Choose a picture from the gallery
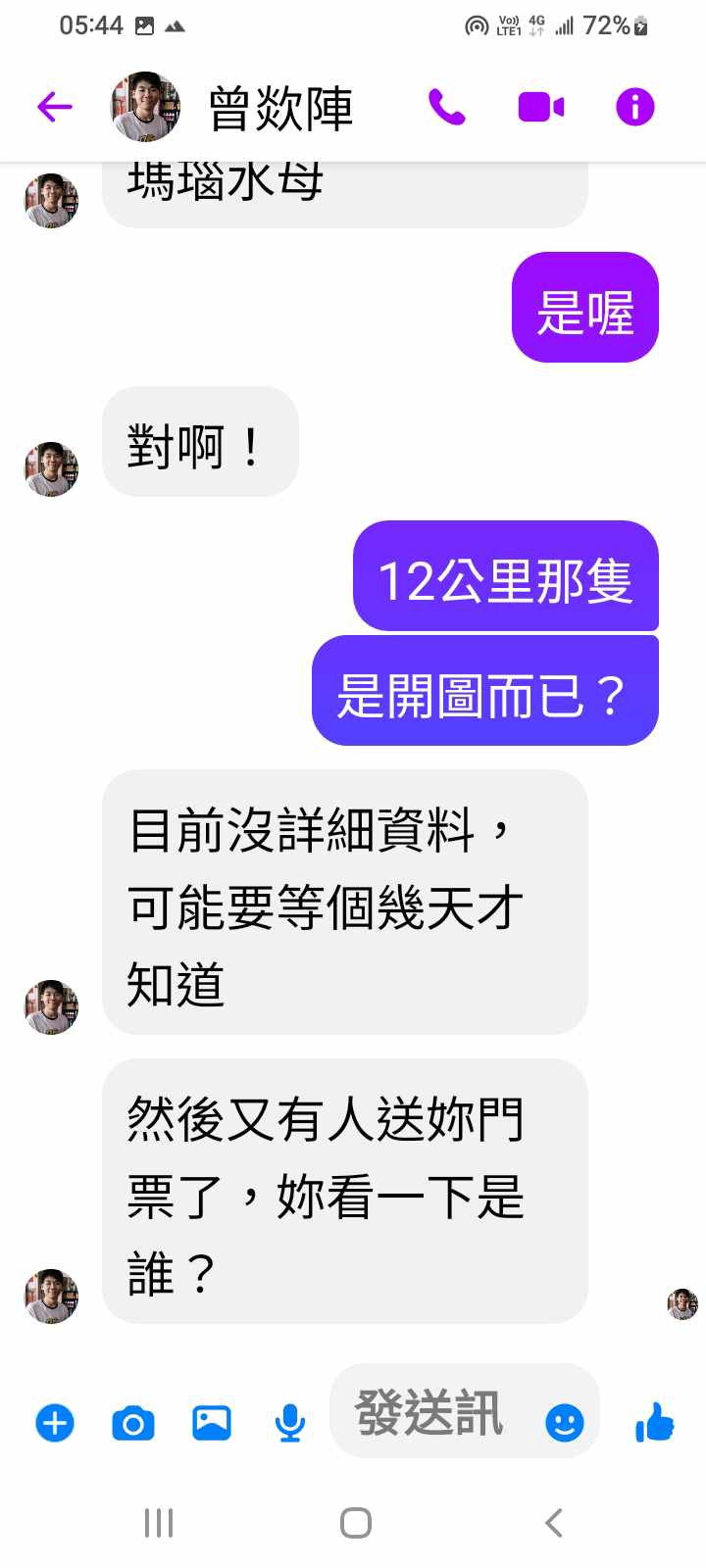This screenshot has height=1568, width=706. (212, 1423)
